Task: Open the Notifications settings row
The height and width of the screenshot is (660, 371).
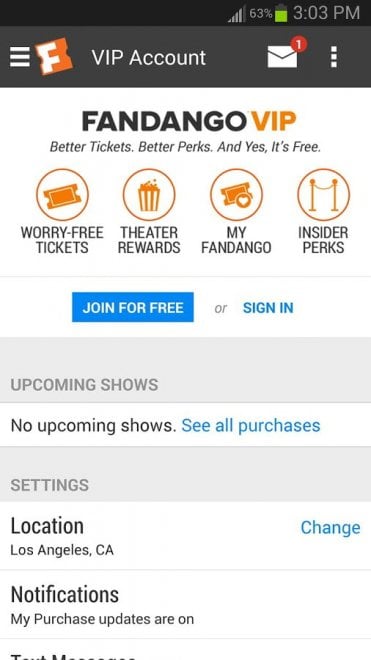Action: point(185,604)
